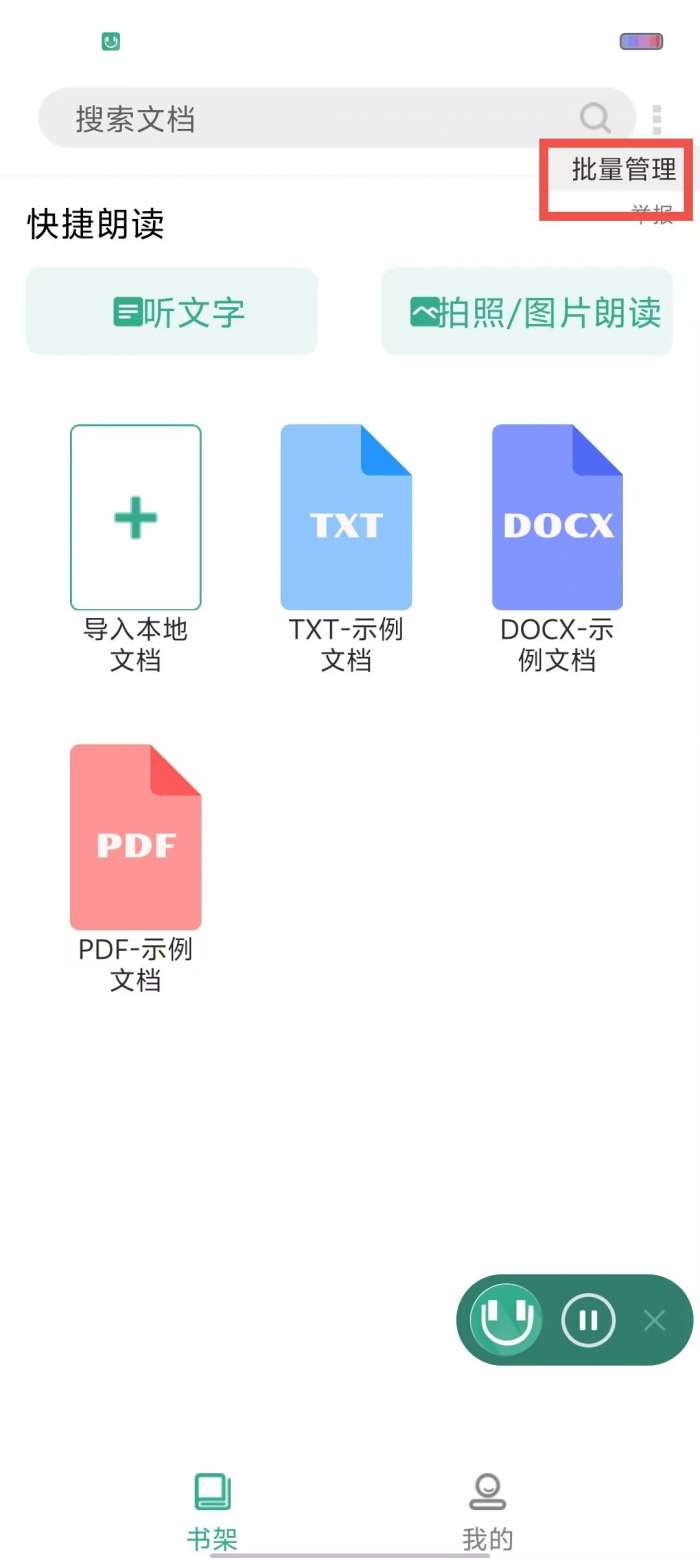Switch to the 书架 tab

pyautogui.click(x=212, y=1510)
